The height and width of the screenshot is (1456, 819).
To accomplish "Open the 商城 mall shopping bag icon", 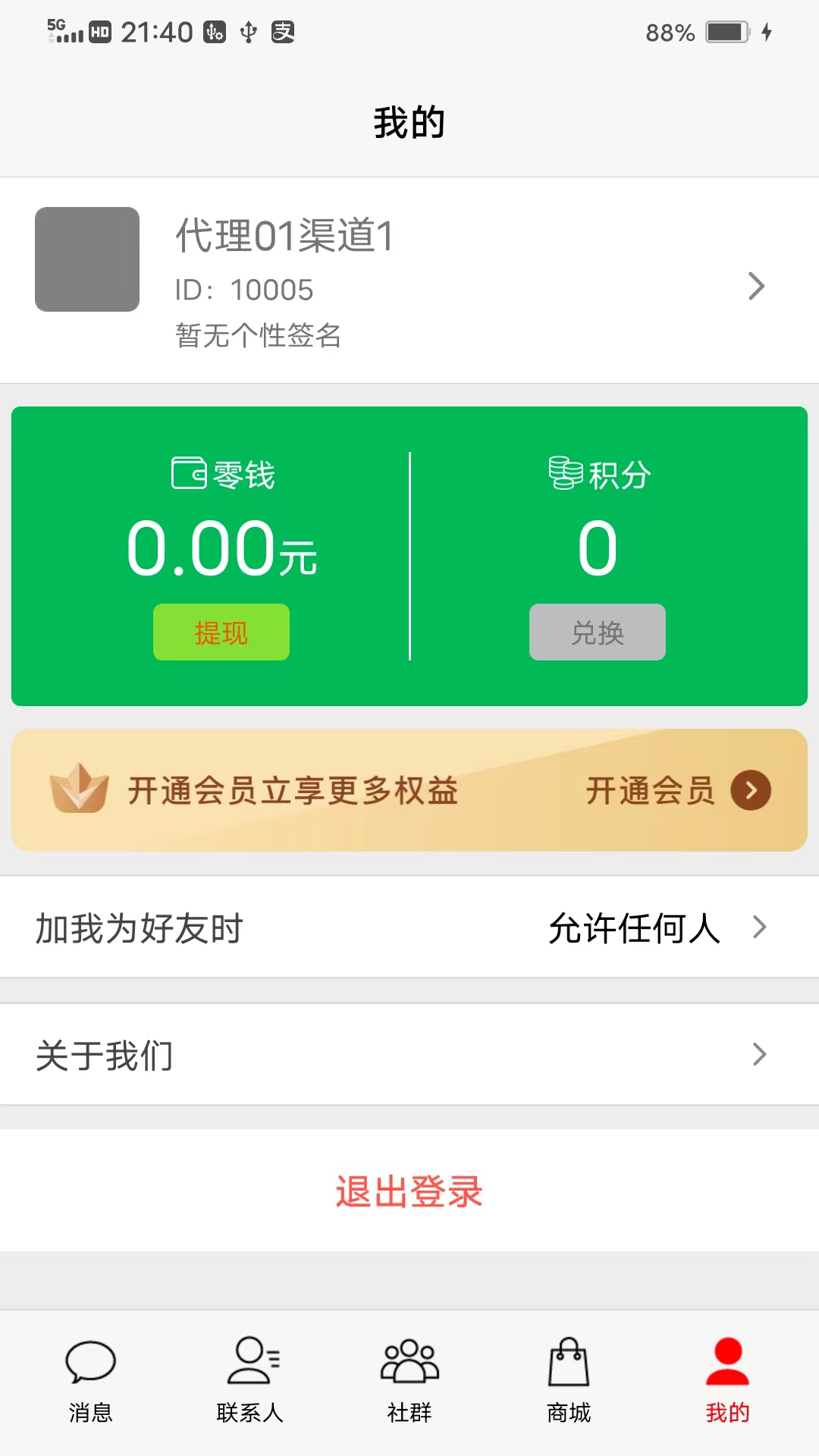I will 567,1361.
